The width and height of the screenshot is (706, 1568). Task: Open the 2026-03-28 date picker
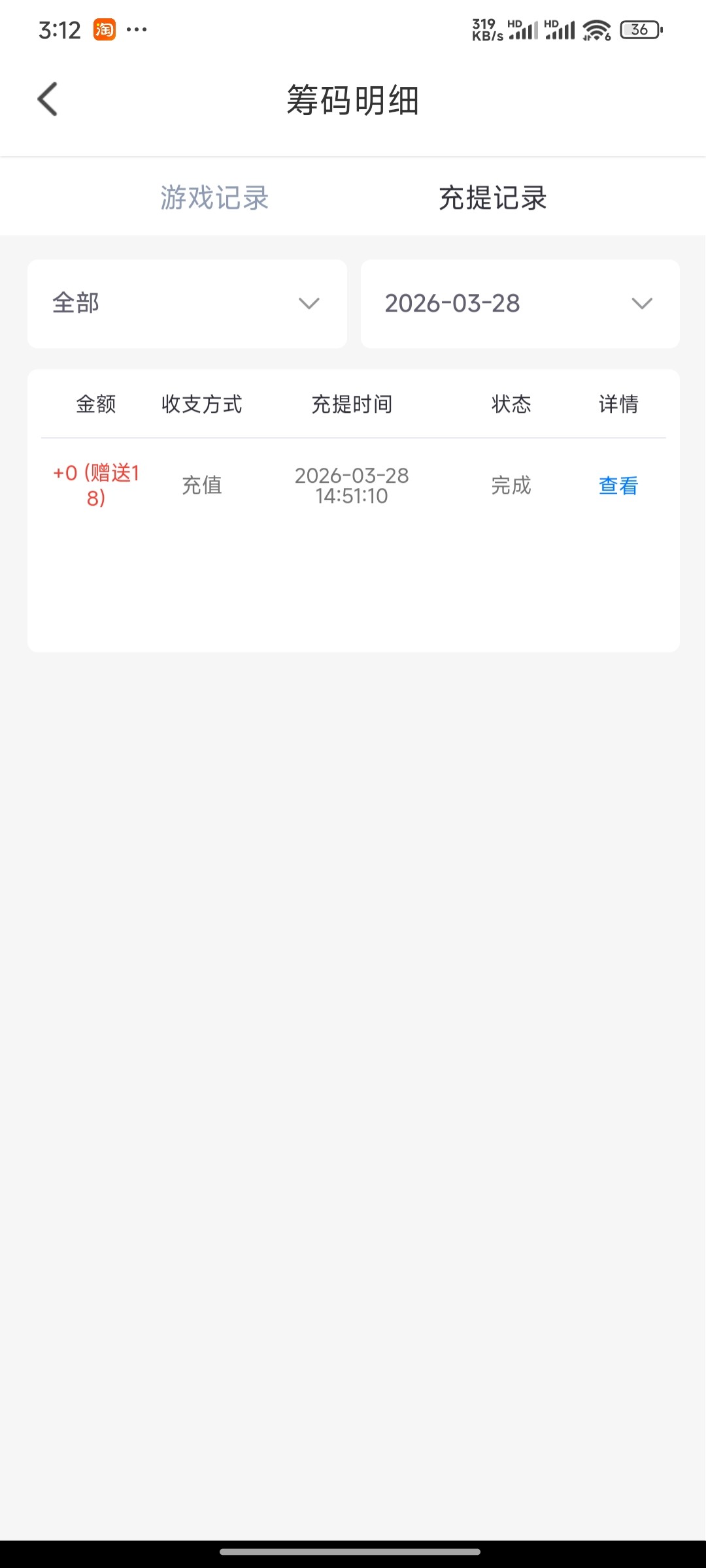click(x=520, y=304)
